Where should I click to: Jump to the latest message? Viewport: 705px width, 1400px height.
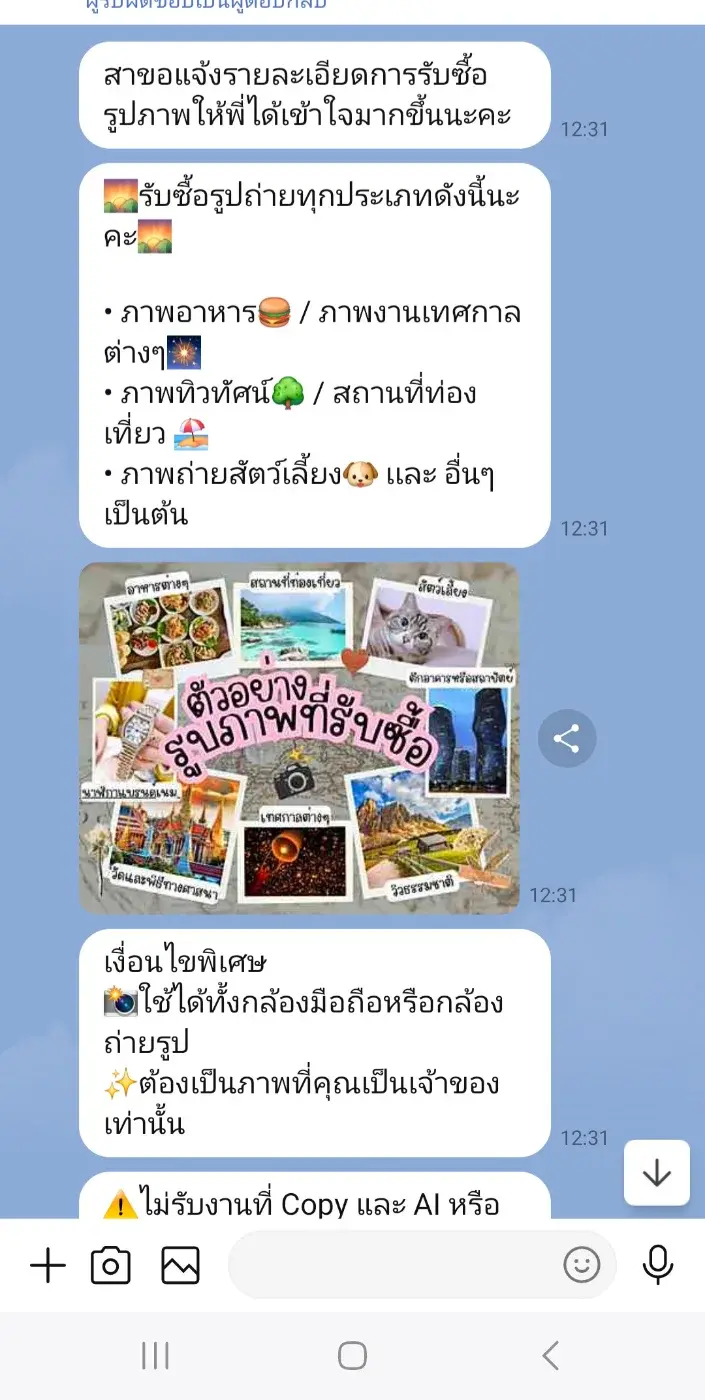(x=657, y=1173)
